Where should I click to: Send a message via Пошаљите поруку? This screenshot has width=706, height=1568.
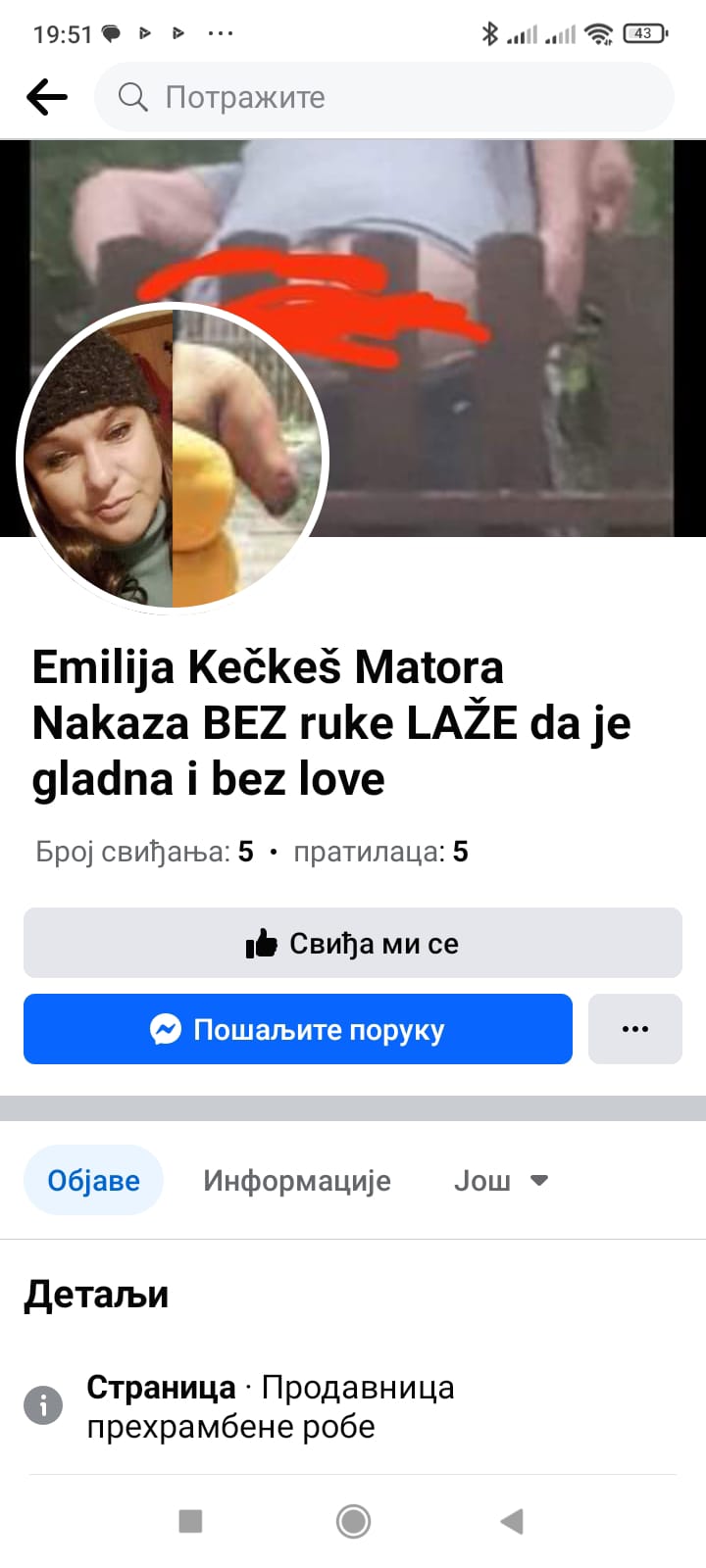click(297, 1029)
